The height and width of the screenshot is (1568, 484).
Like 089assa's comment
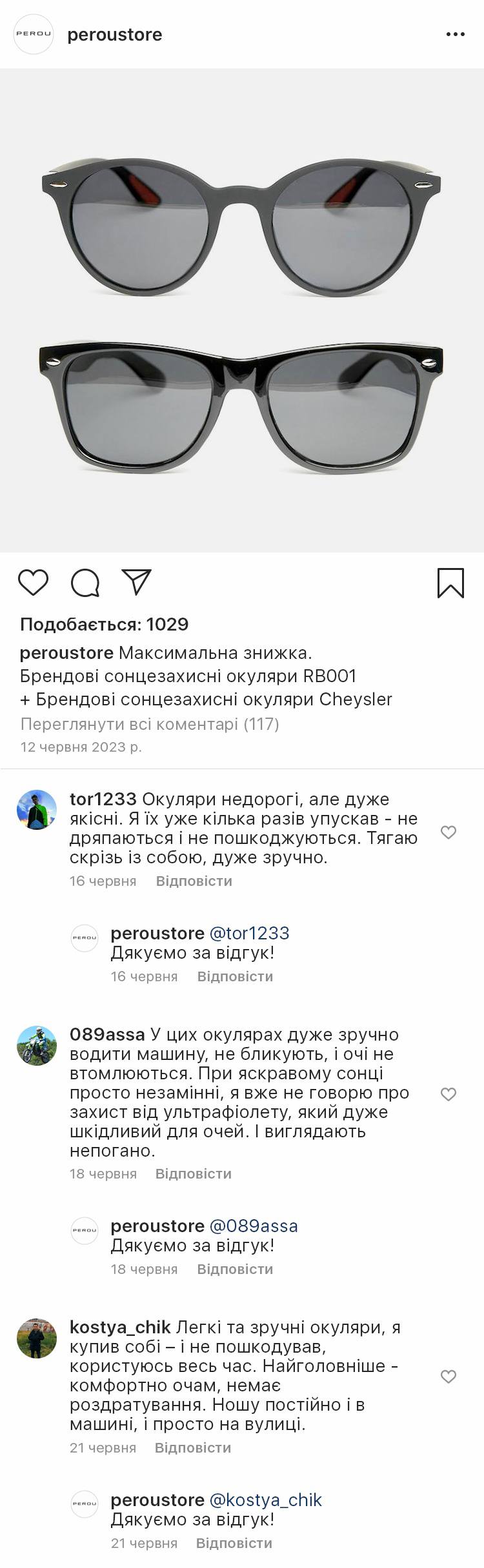[x=449, y=1094]
